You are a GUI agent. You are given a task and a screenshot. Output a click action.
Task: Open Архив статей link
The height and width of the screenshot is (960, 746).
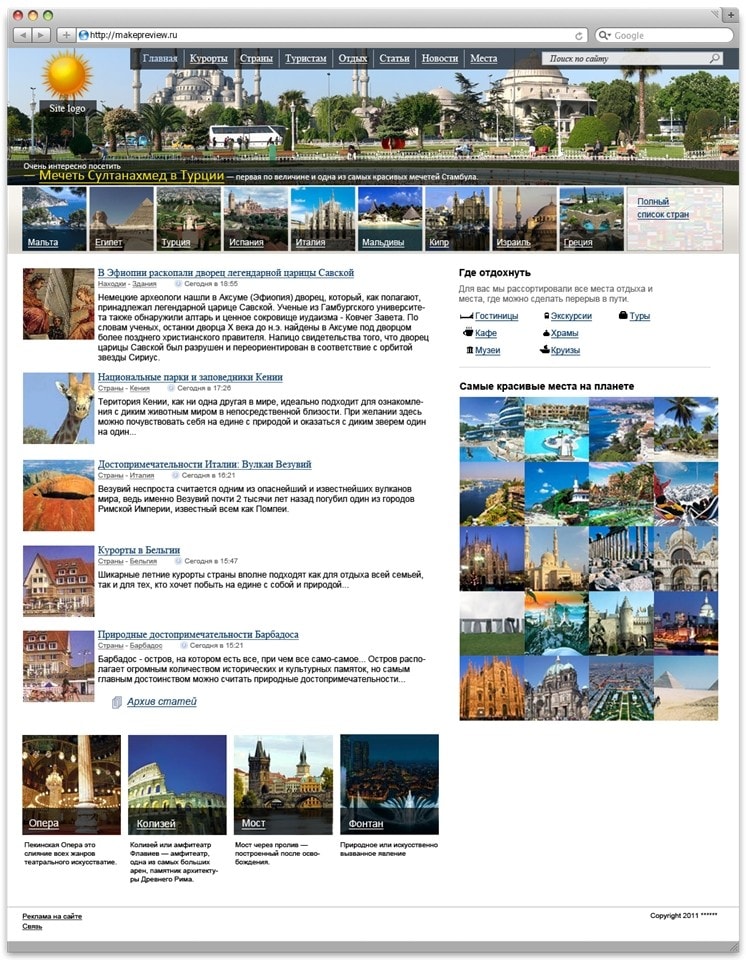(x=161, y=702)
